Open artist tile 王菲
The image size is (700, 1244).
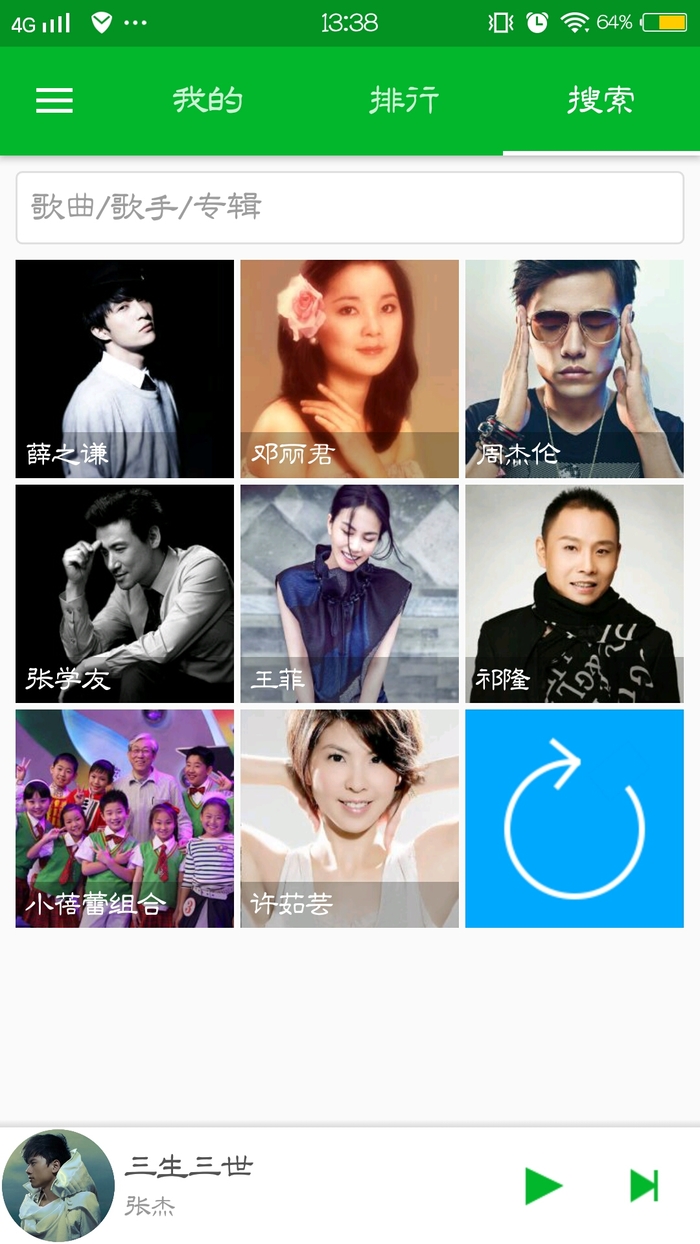click(349, 593)
